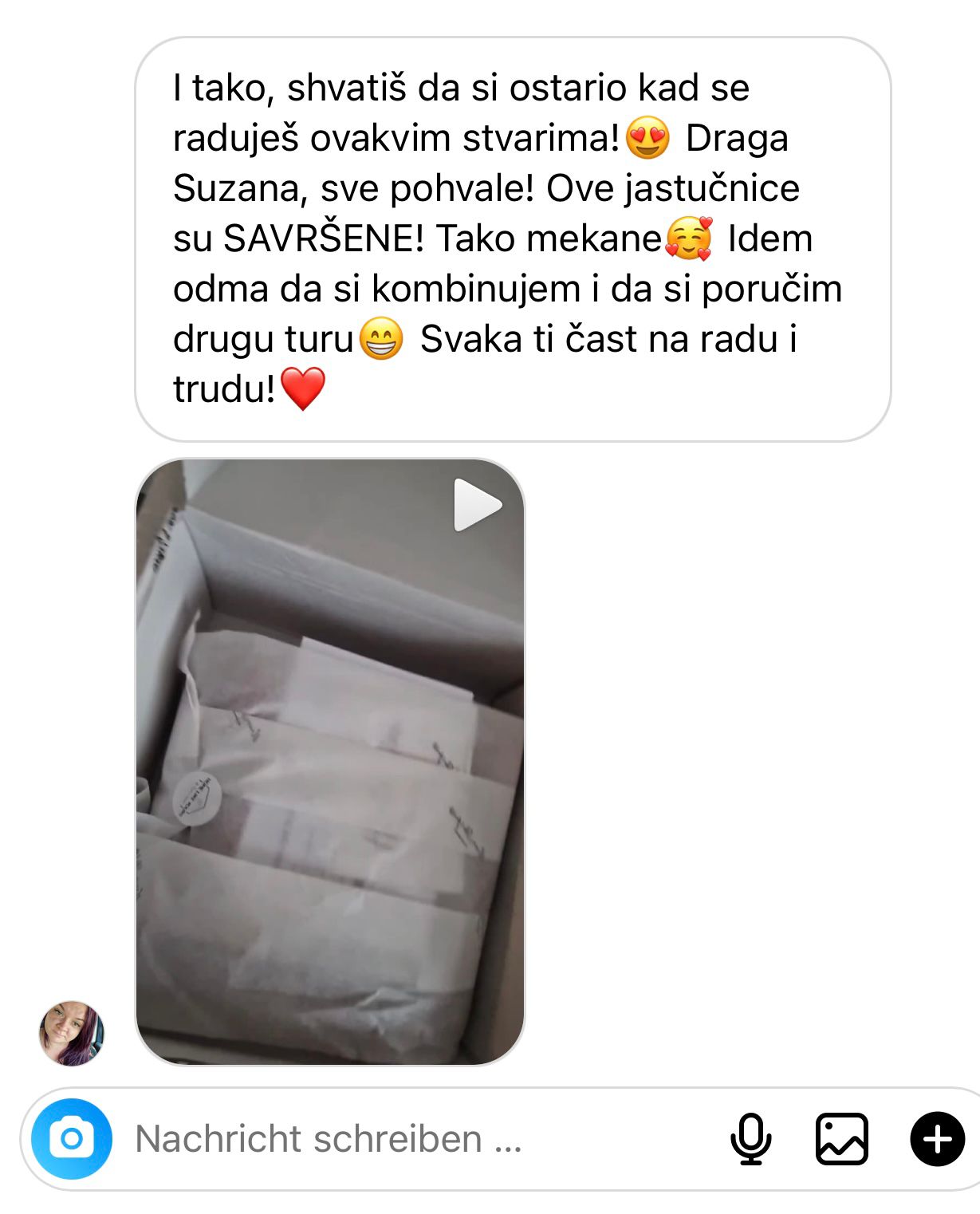The width and height of the screenshot is (980, 1214).
Task: Open the camera from the chat
Action: pos(72,1138)
